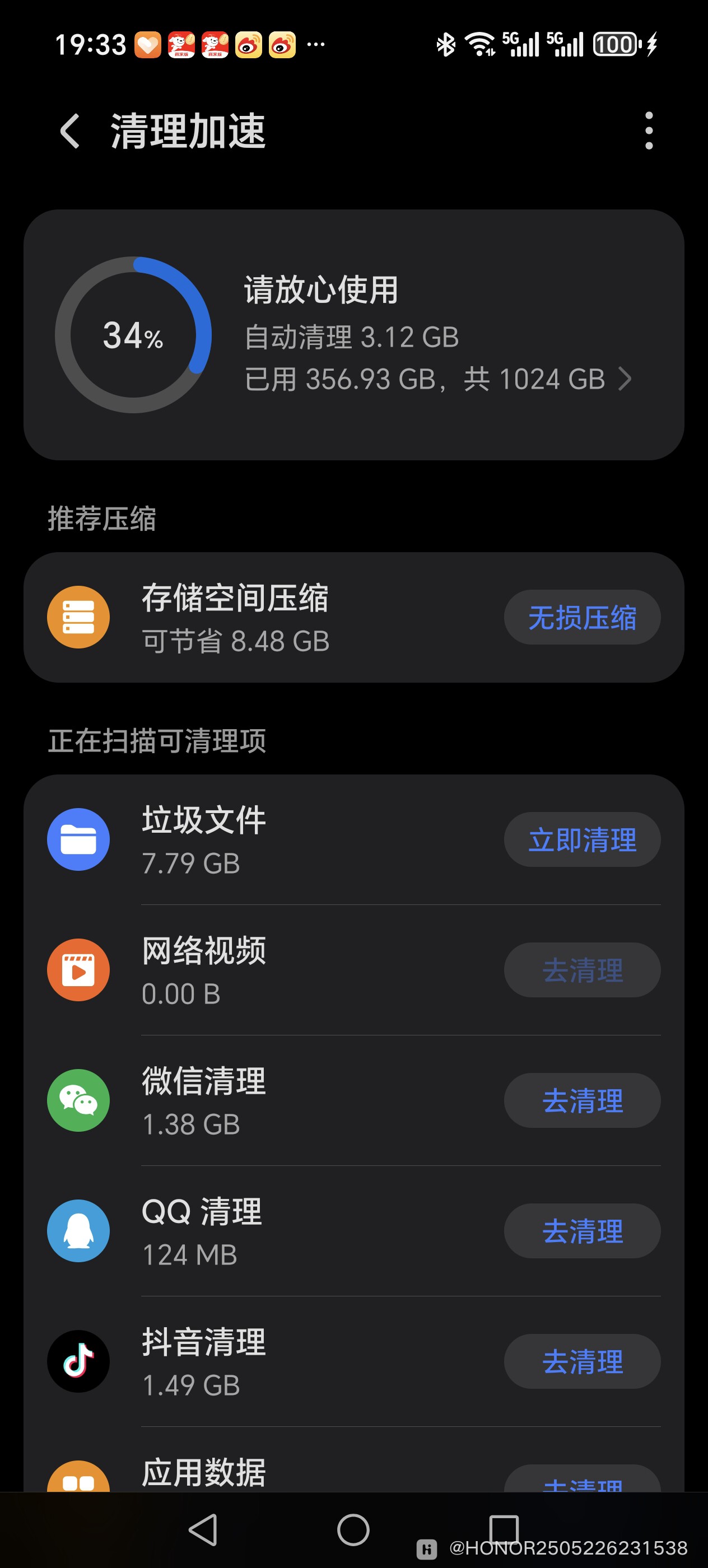Open 去清理 for QQ cleanup

click(x=581, y=1231)
